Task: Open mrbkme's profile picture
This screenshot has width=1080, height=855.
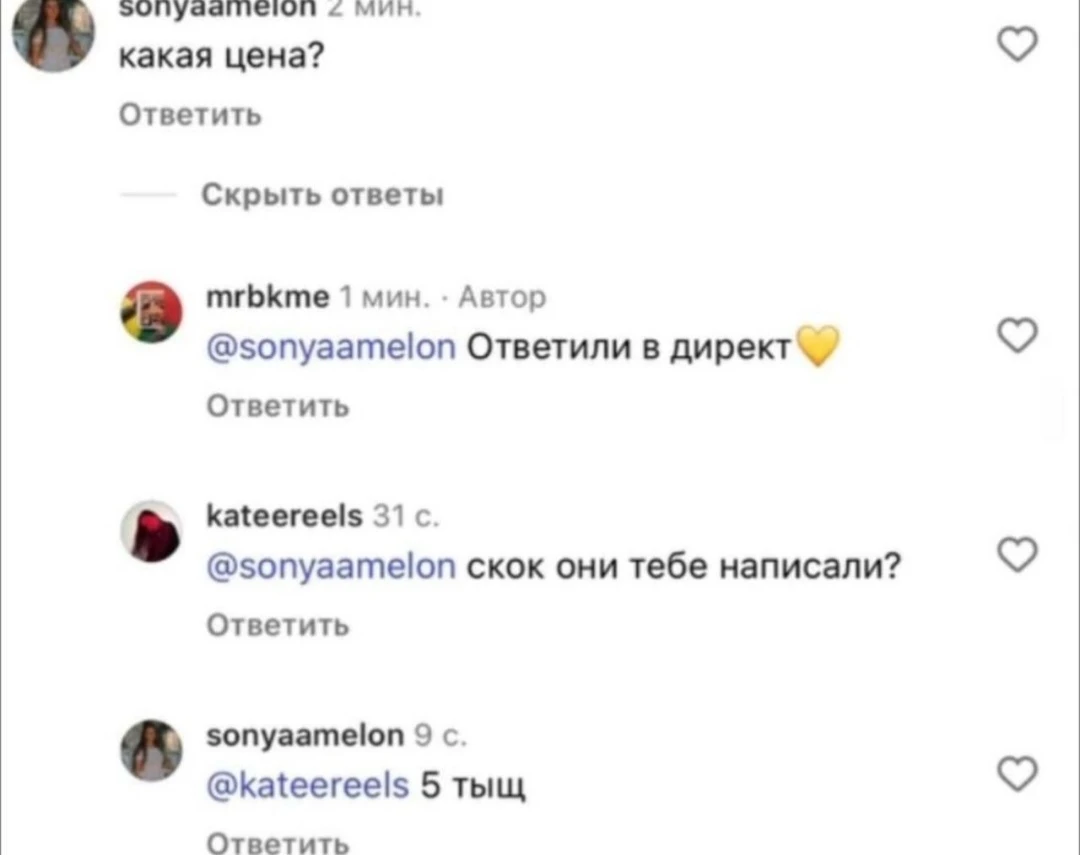Action: click(151, 313)
